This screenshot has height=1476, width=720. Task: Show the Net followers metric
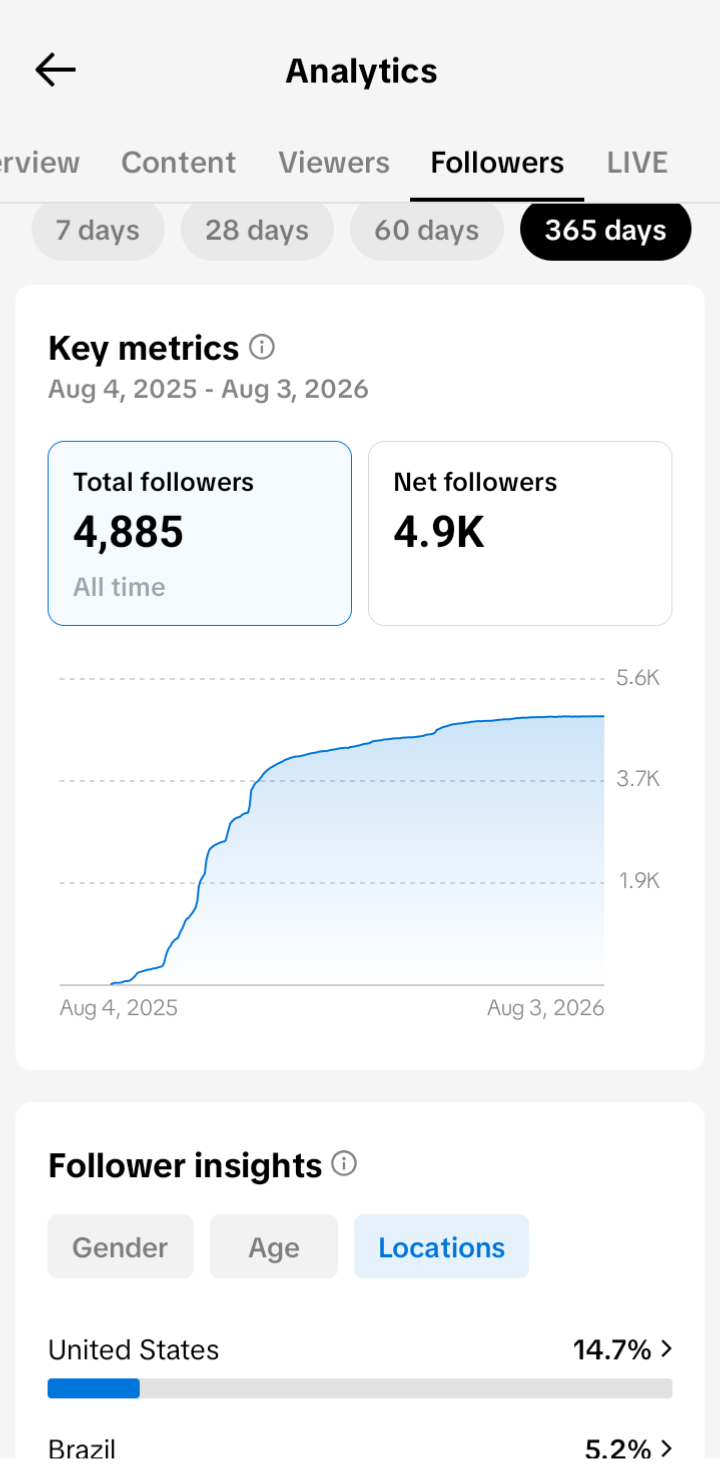coord(520,533)
